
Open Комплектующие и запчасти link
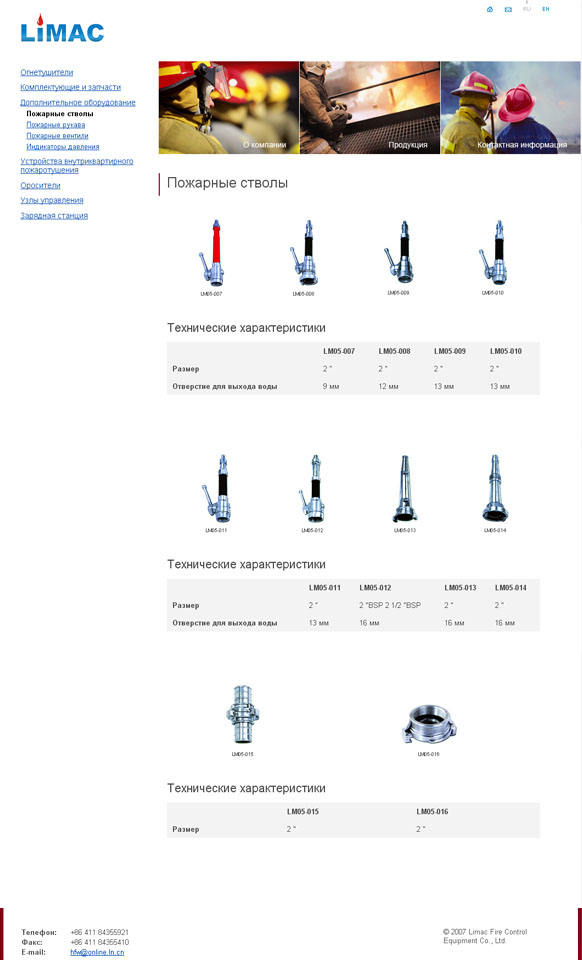point(71,87)
